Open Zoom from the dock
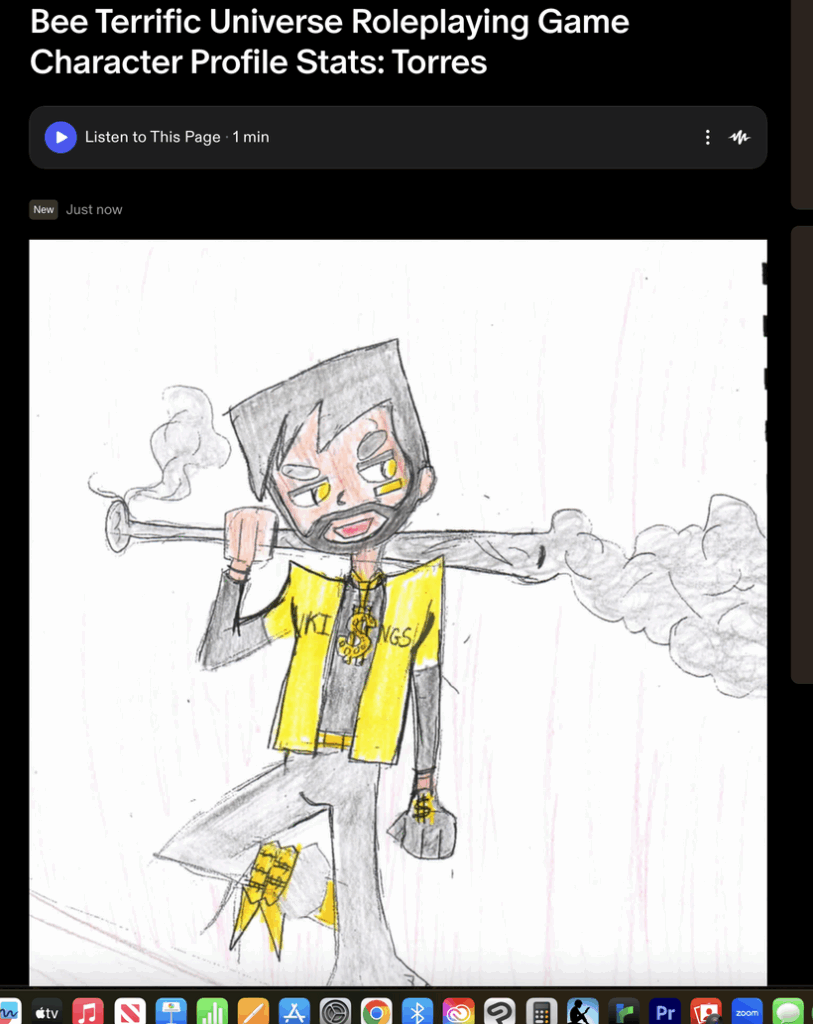This screenshot has height=1024, width=813. point(746,1012)
